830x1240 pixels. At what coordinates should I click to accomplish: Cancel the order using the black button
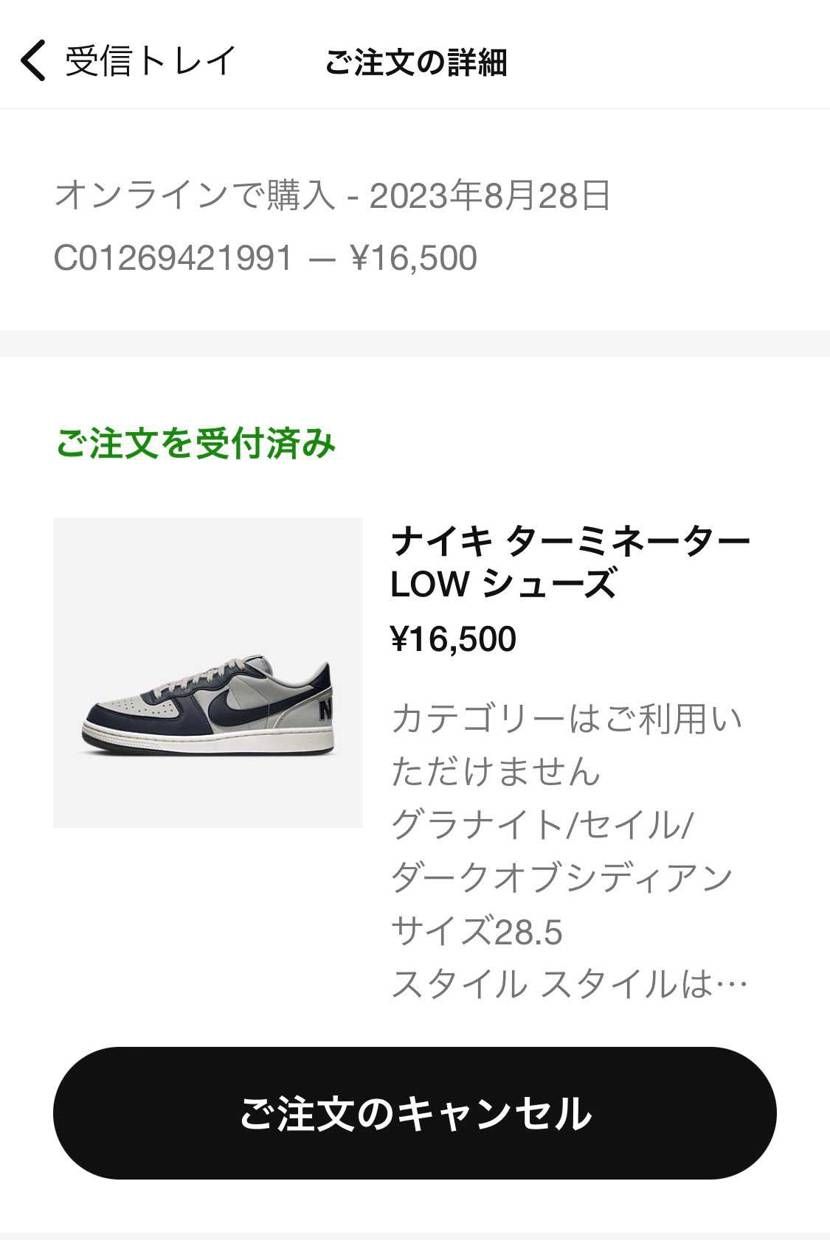(414, 1113)
